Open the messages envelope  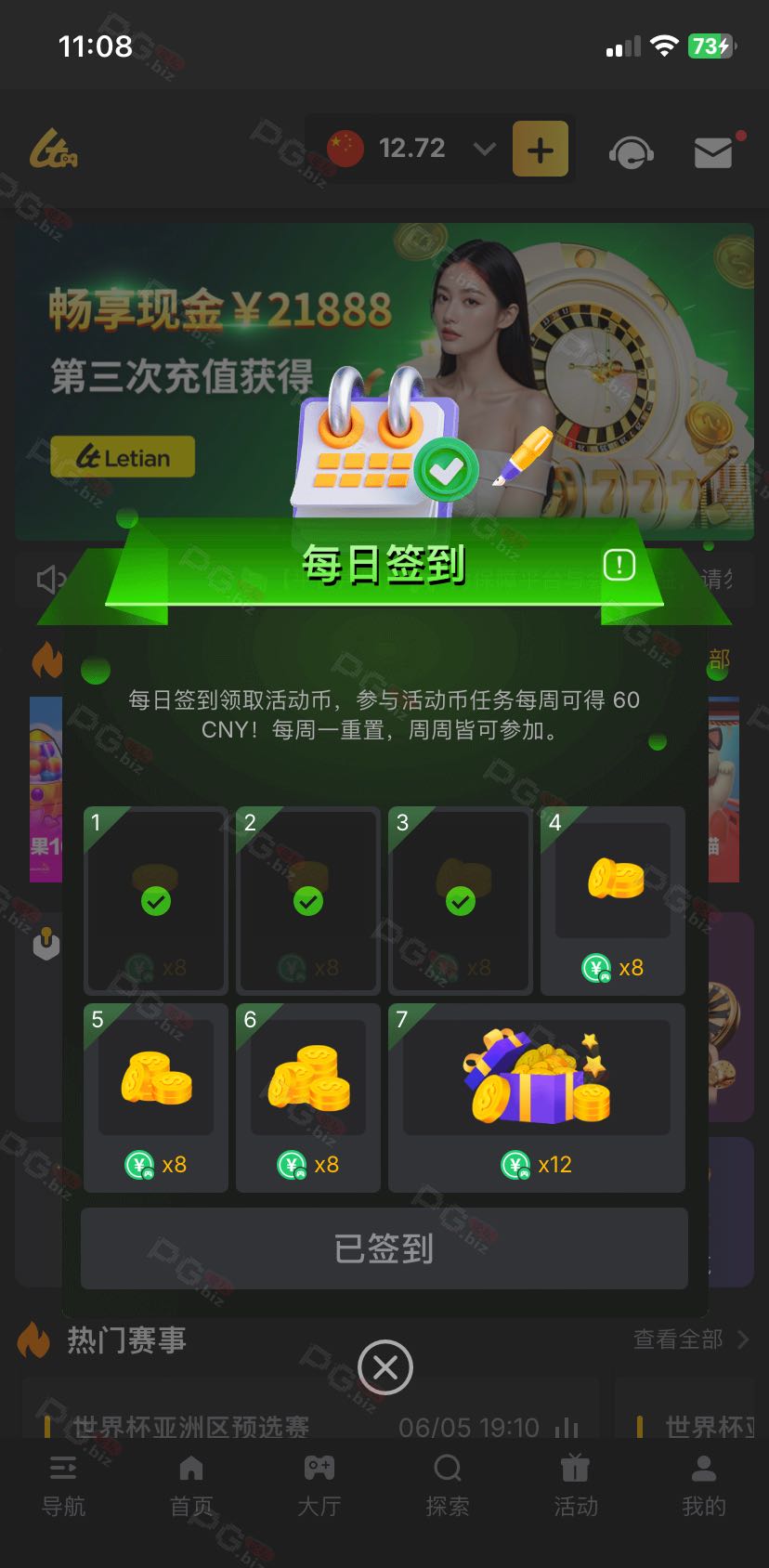(x=713, y=152)
